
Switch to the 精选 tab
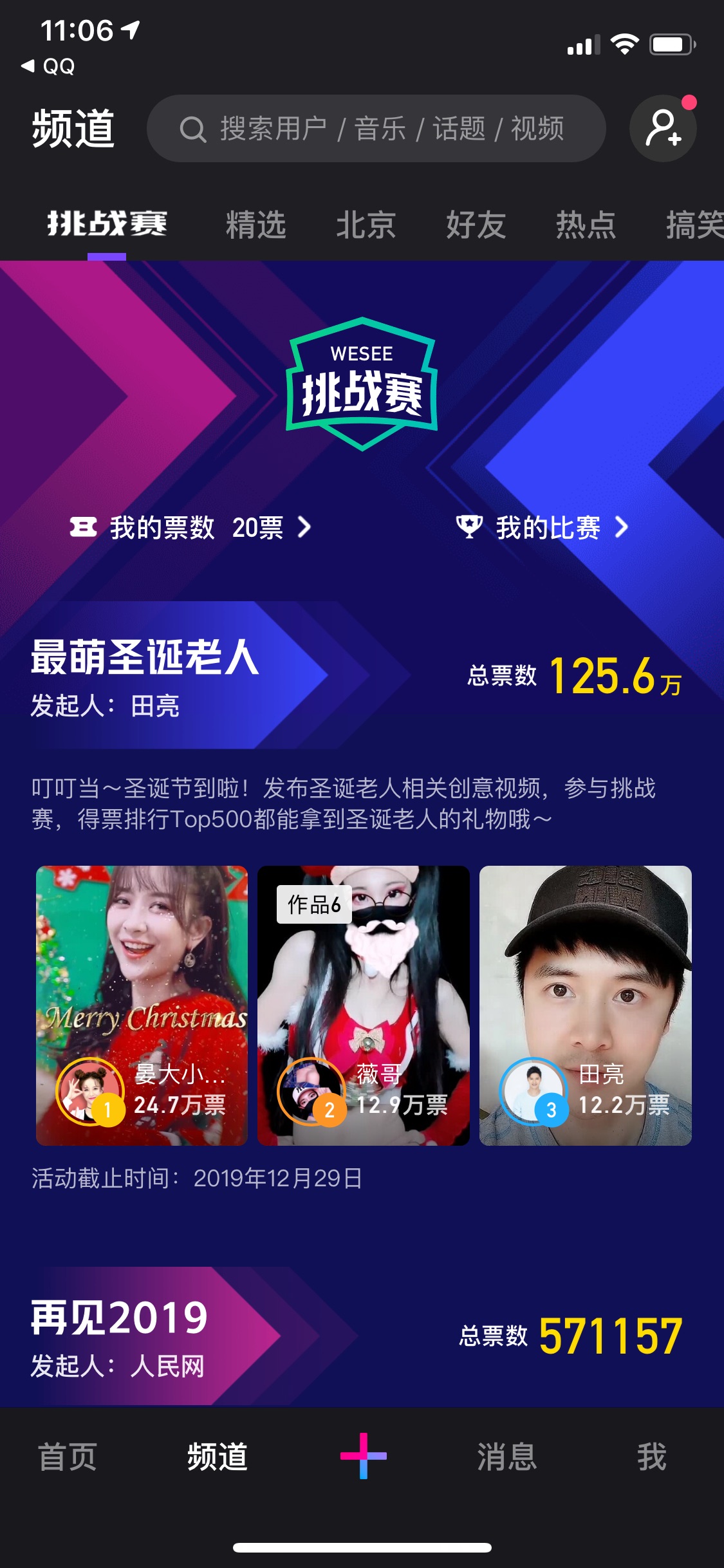[255, 225]
